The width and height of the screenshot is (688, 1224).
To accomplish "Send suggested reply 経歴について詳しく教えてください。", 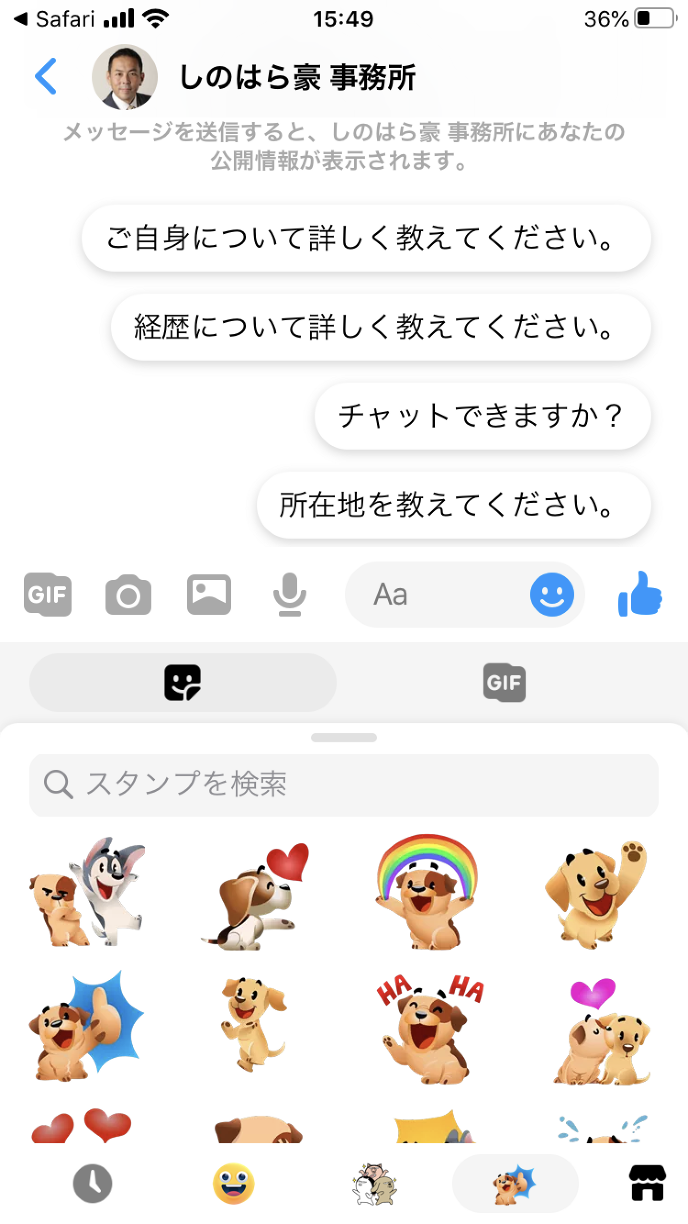I will pos(381,327).
